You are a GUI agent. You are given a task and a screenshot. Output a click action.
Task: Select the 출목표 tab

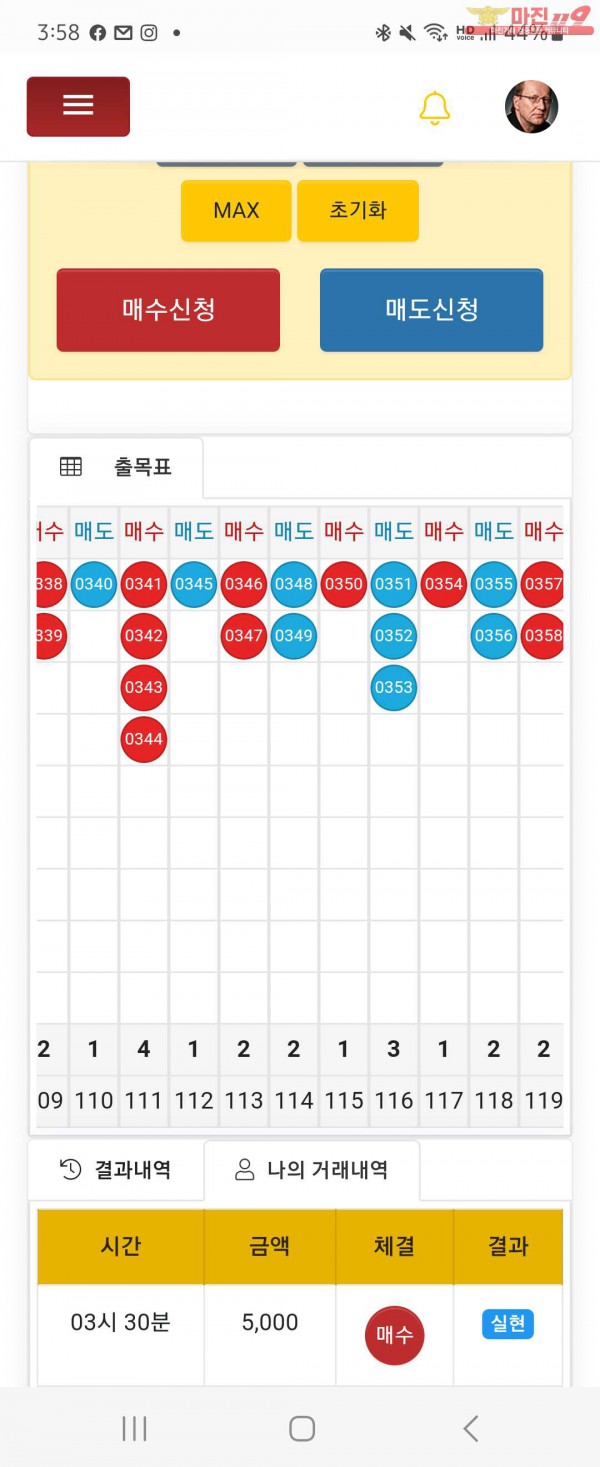click(x=117, y=467)
